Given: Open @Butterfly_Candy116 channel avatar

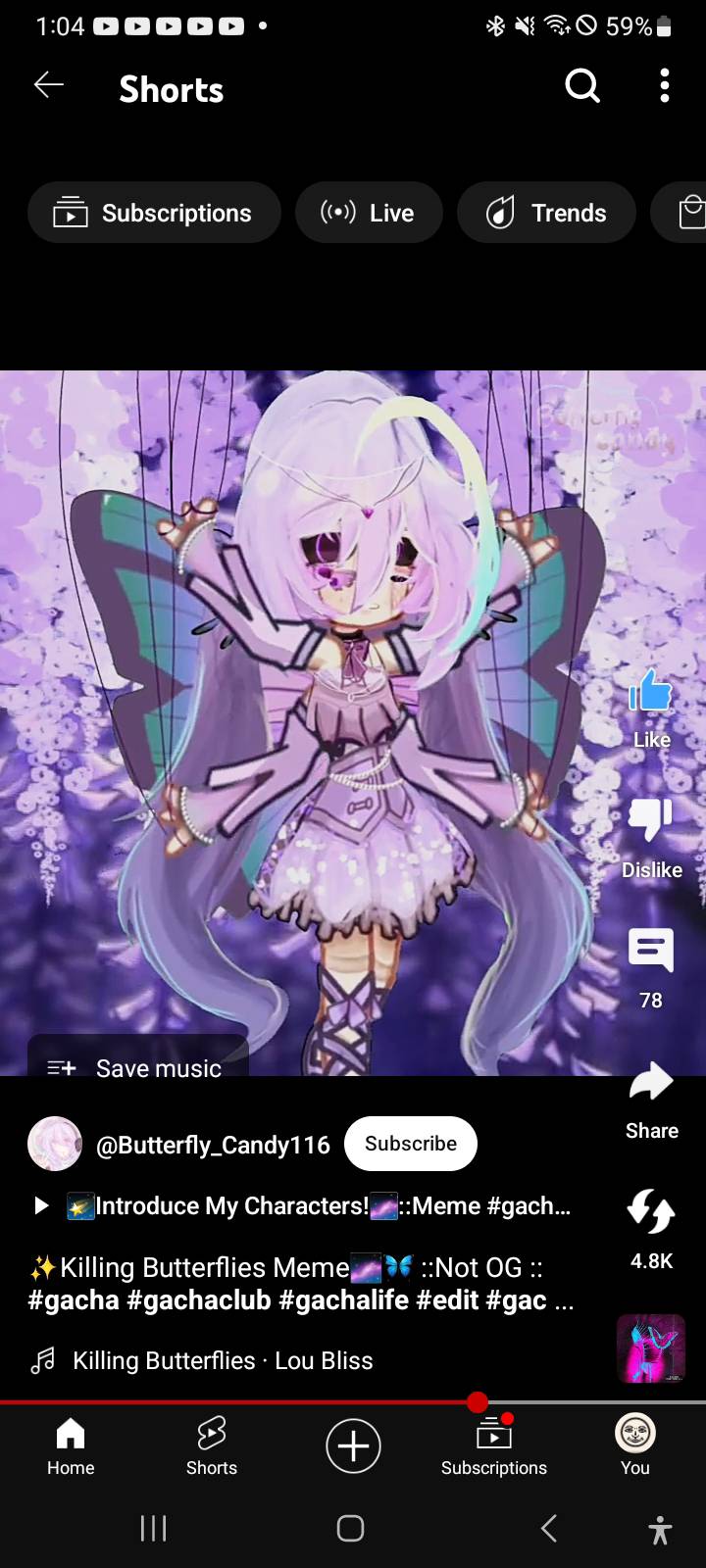Looking at the screenshot, I should (x=55, y=1144).
